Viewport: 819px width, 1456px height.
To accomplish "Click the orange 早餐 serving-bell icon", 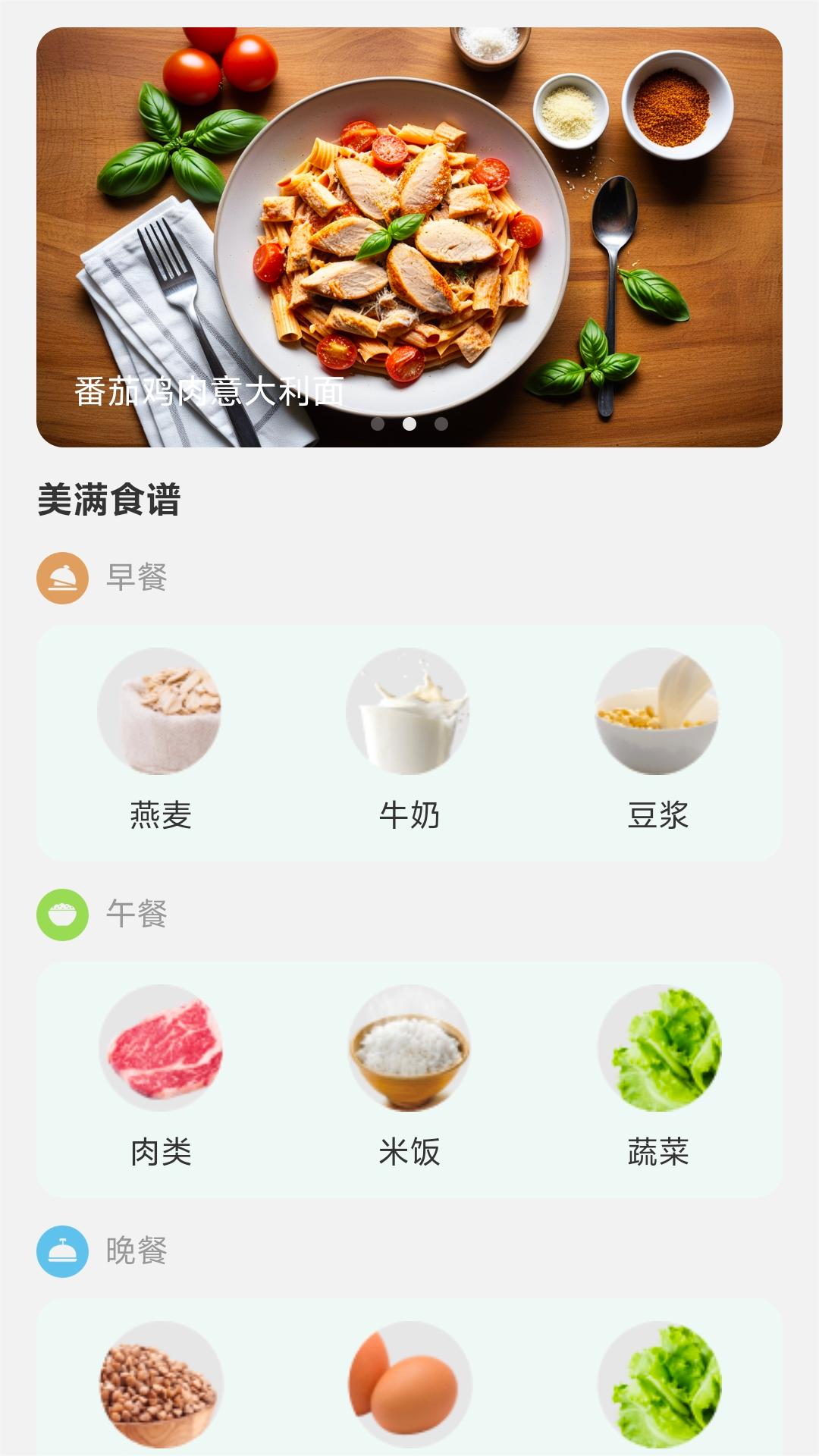I will tap(62, 579).
